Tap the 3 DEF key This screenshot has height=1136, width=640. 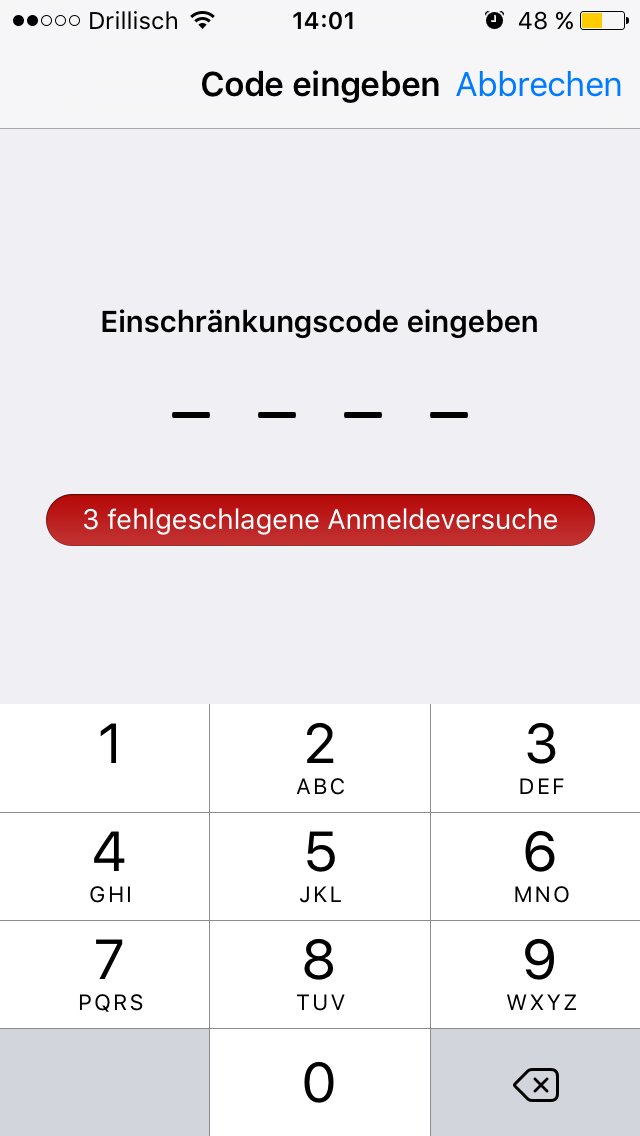536,758
